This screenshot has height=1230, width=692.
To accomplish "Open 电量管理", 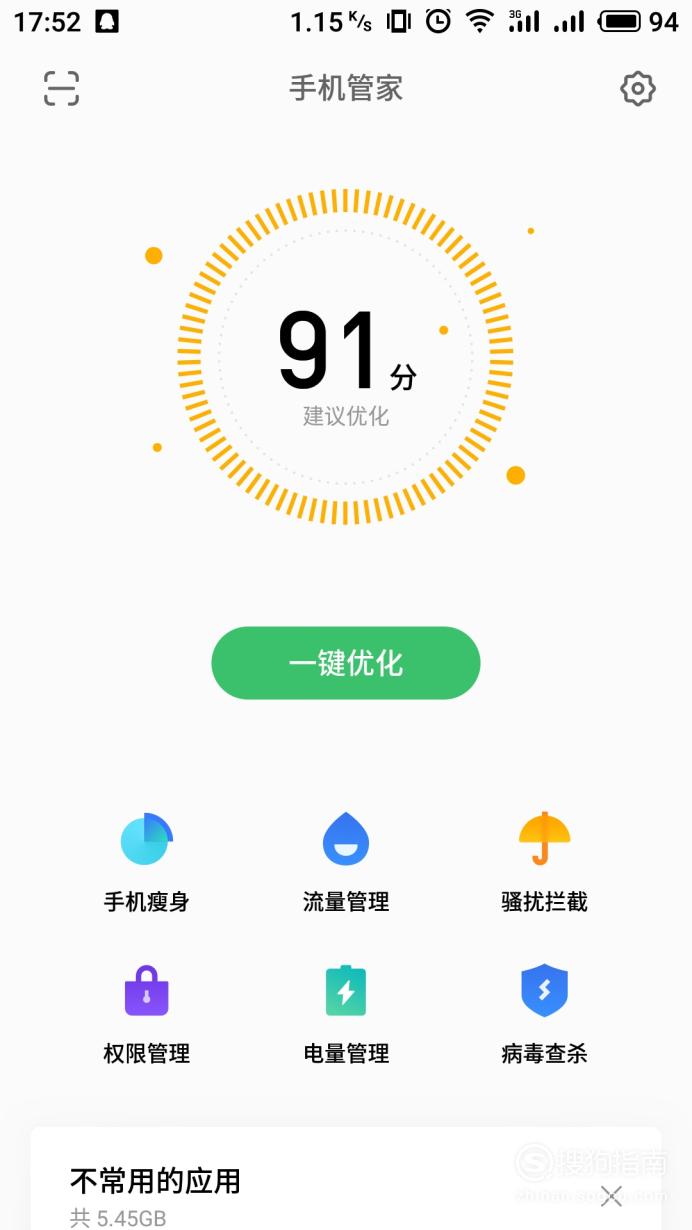I will click(x=346, y=1014).
